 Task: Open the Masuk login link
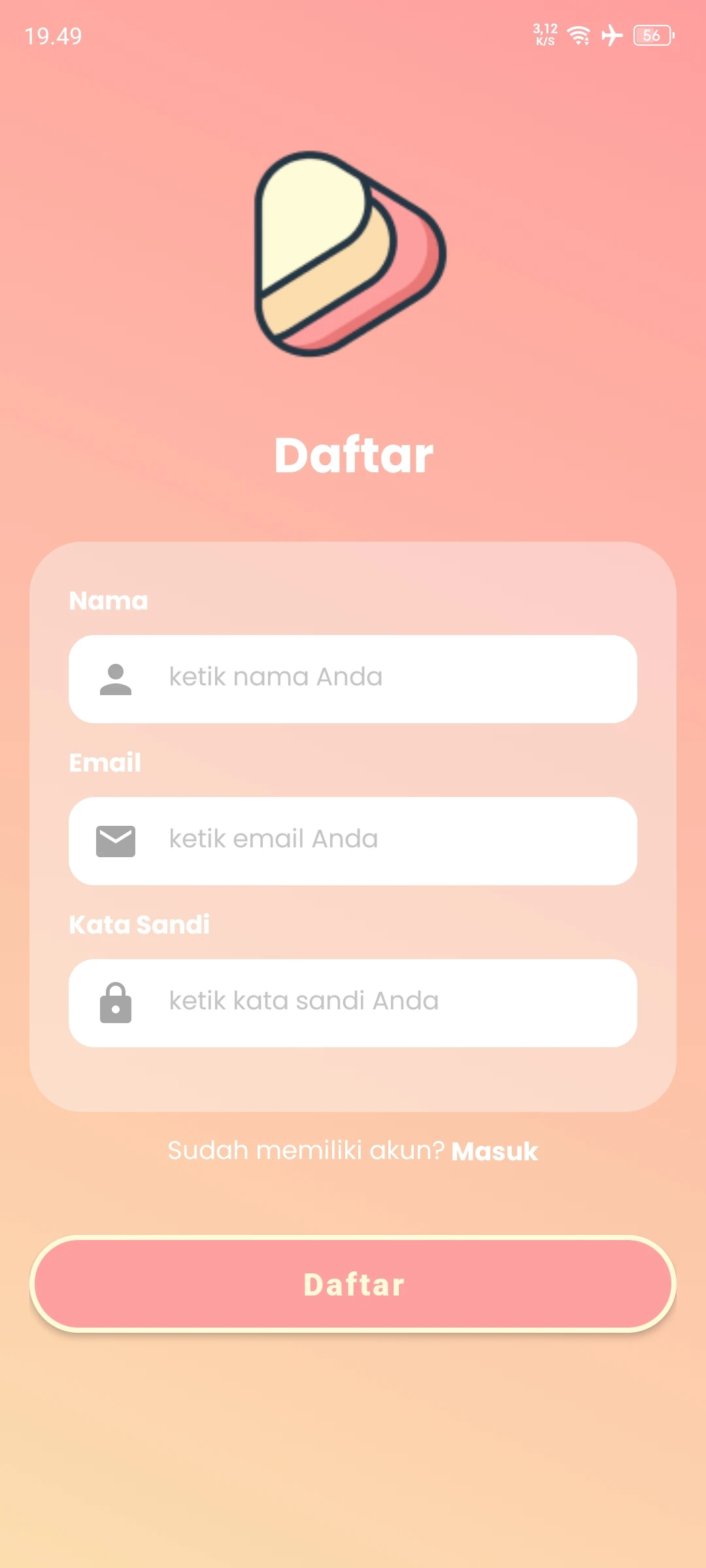pyautogui.click(x=494, y=1151)
